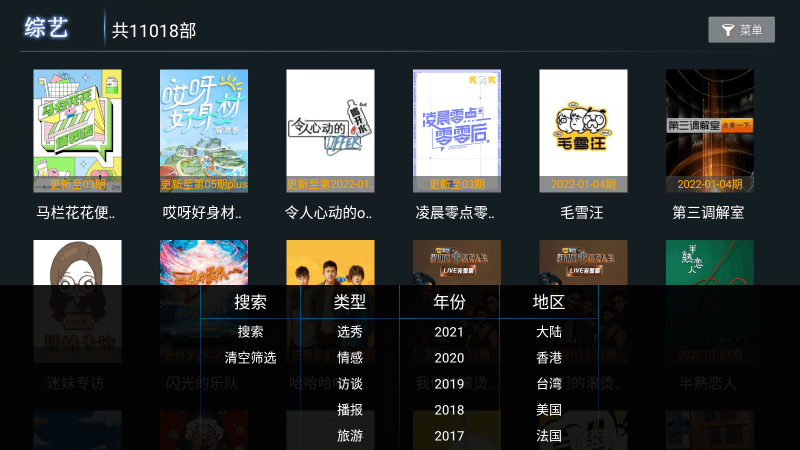Tap 搜索 option in filter panel
The height and width of the screenshot is (450, 800).
click(250, 332)
